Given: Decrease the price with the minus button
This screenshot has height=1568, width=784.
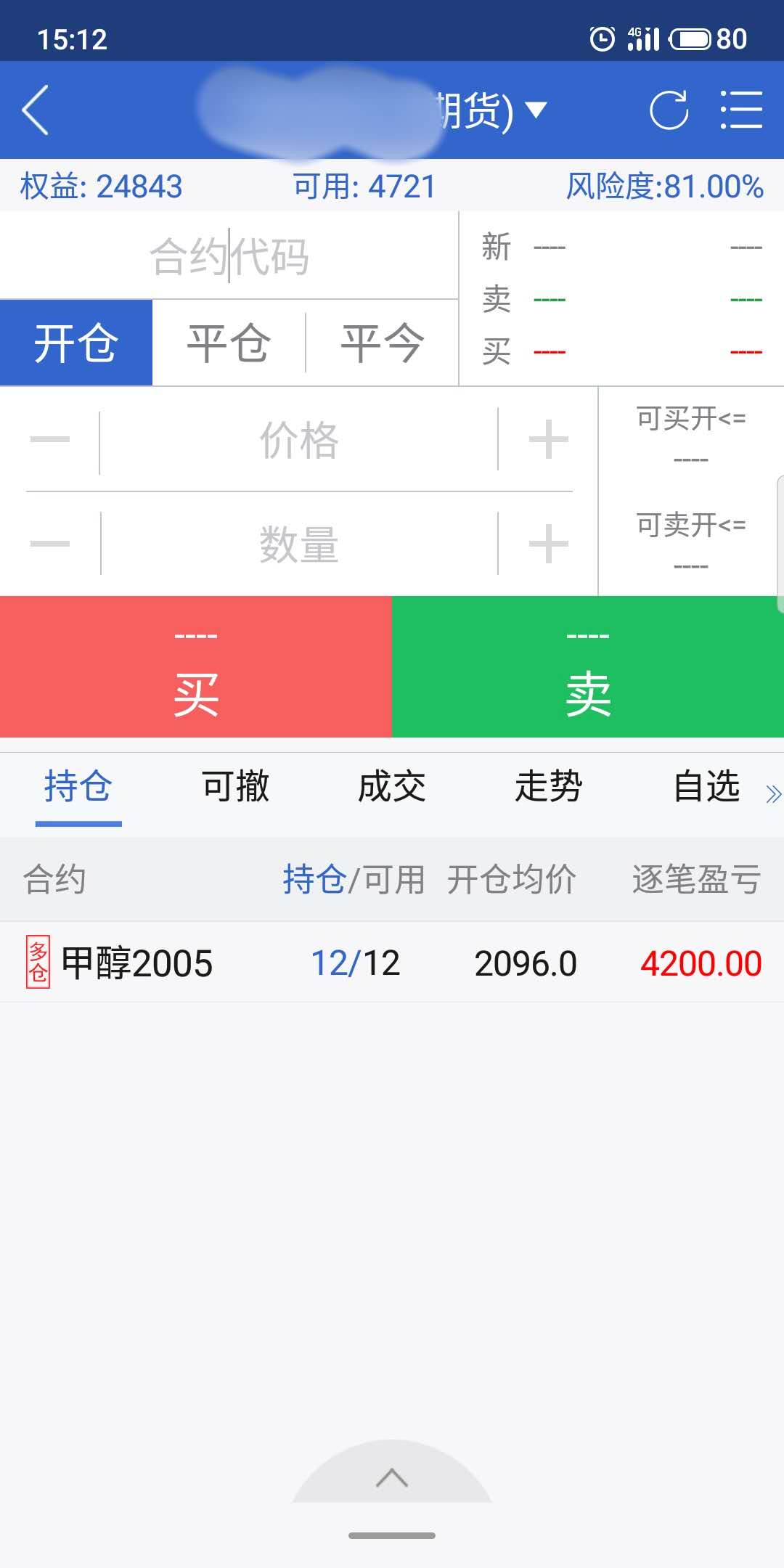Looking at the screenshot, I should pos(50,440).
